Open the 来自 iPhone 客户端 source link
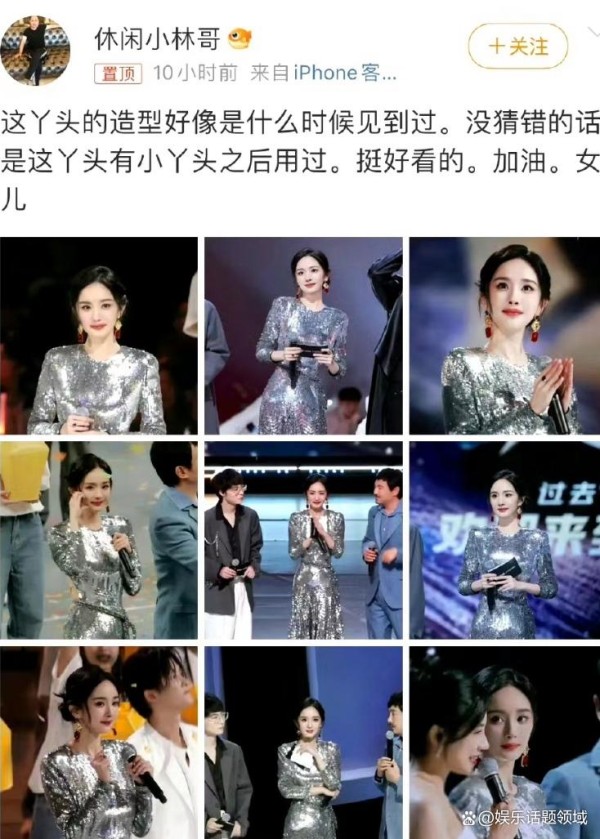600x839 pixels. pos(322,73)
